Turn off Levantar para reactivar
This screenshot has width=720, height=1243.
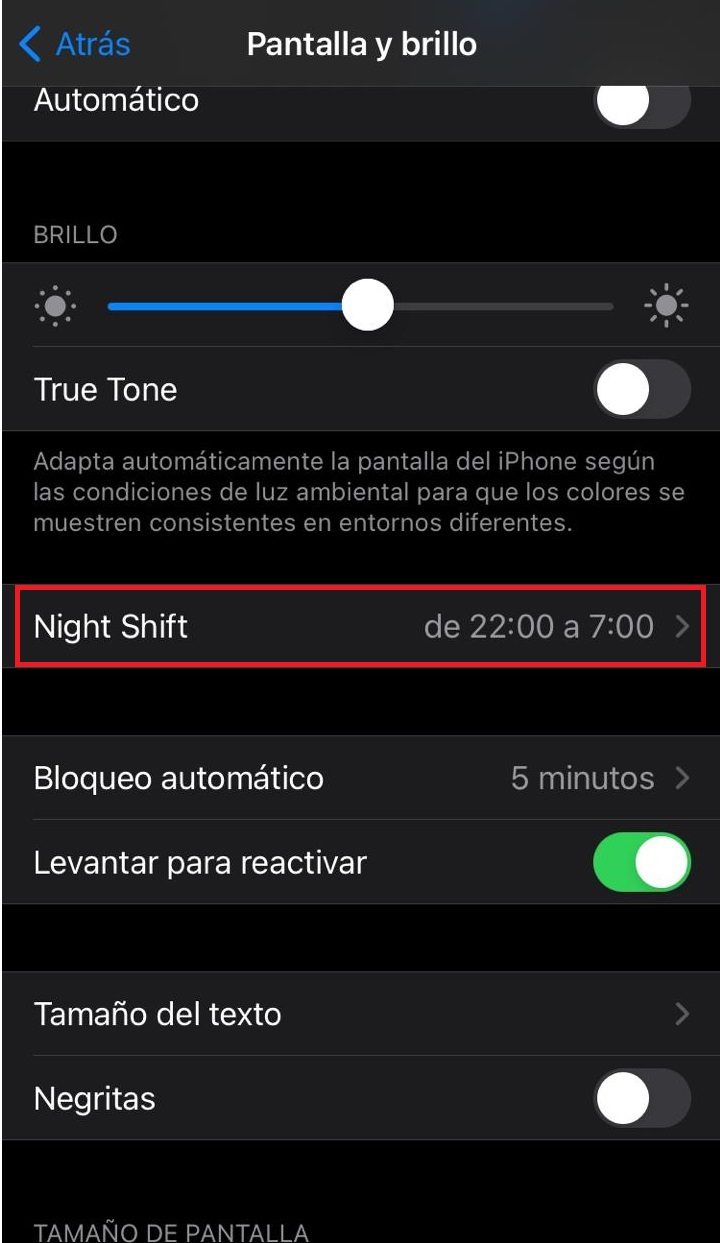click(642, 862)
